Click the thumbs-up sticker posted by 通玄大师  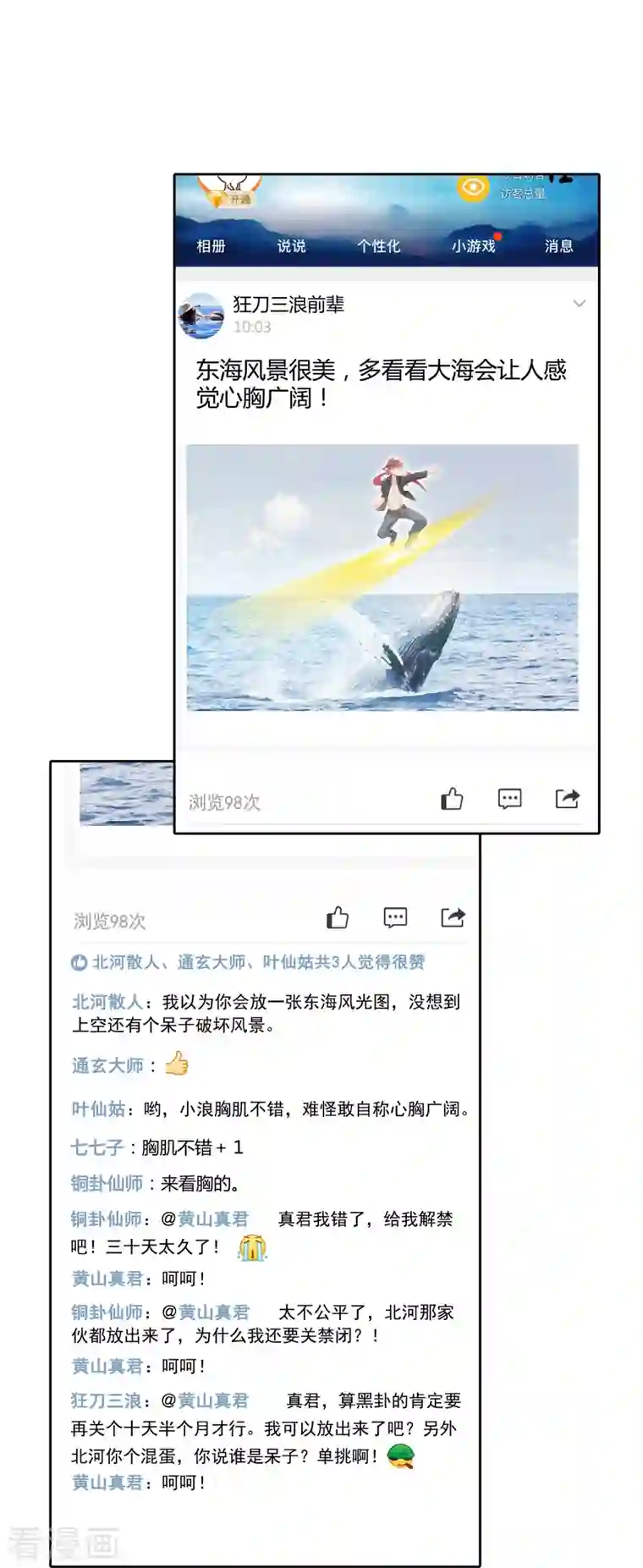click(175, 1064)
